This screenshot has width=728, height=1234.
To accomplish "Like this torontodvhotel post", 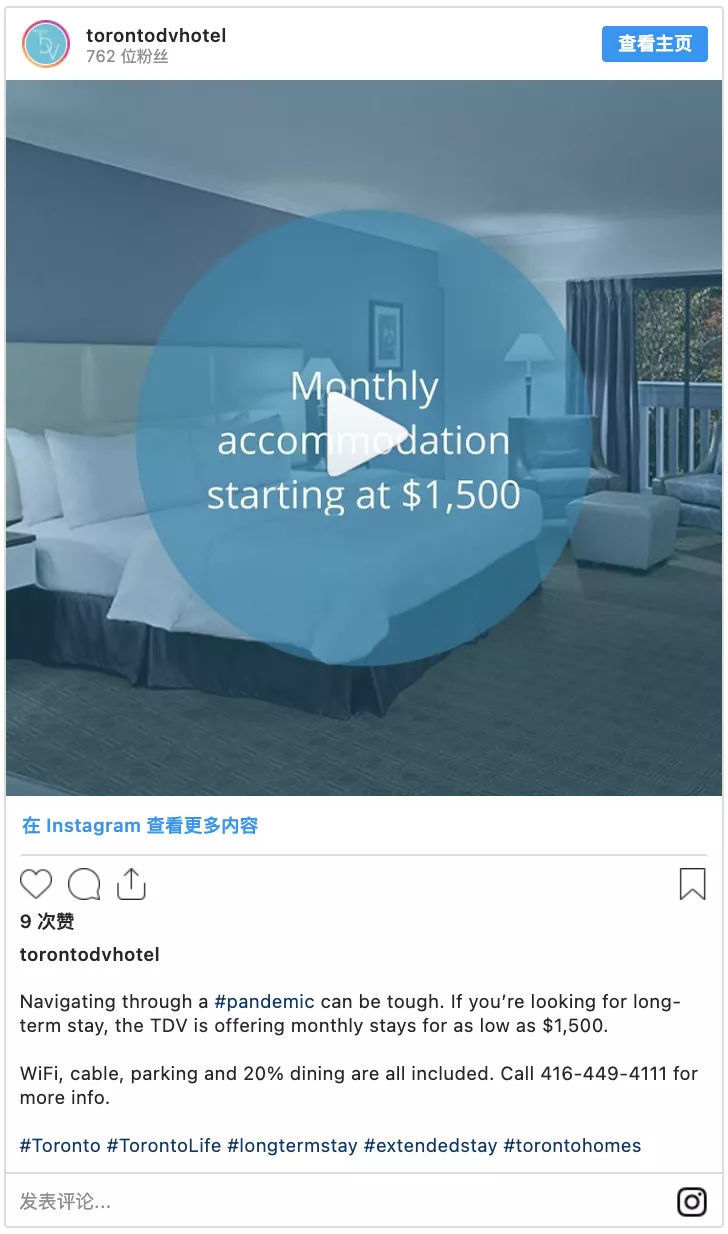I will pos(36,884).
